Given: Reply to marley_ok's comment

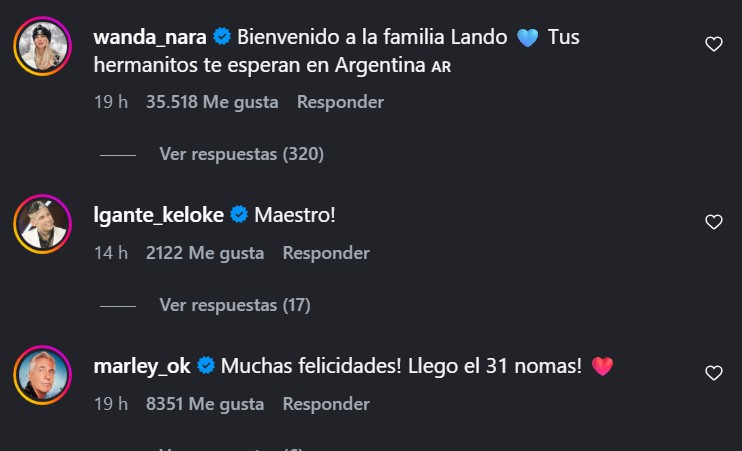Looking at the screenshot, I should tap(326, 404).
